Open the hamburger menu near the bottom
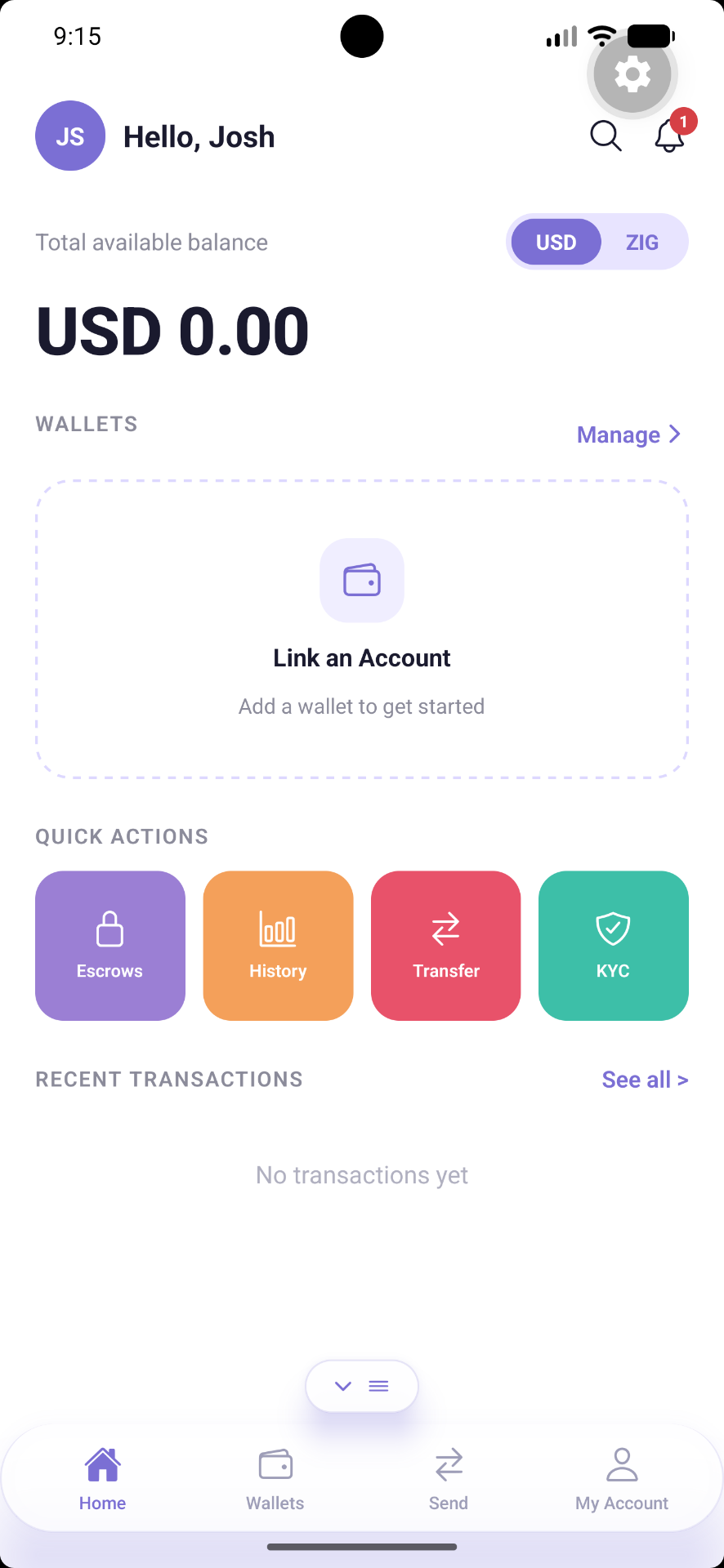 tap(378, 1386)
